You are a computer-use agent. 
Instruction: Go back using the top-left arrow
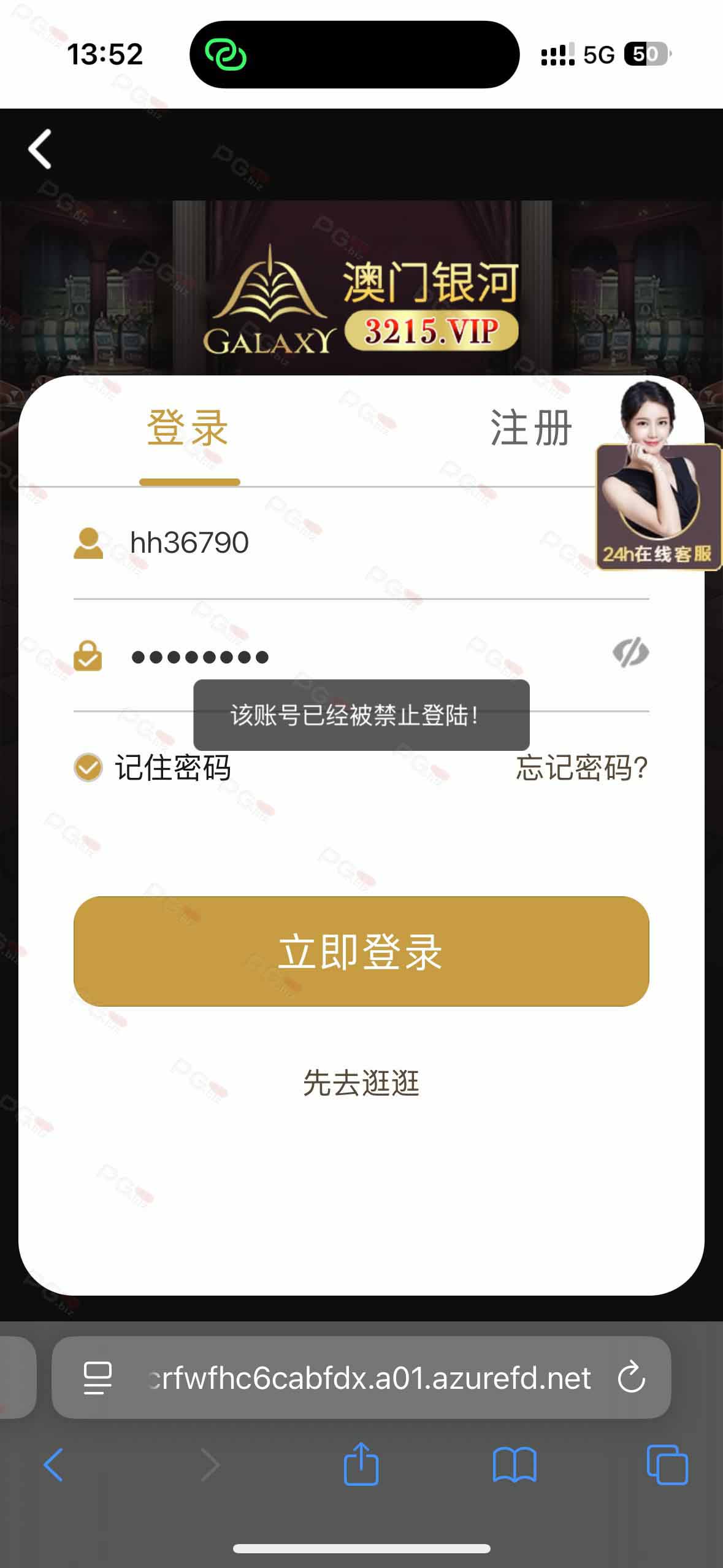(40, 149)
